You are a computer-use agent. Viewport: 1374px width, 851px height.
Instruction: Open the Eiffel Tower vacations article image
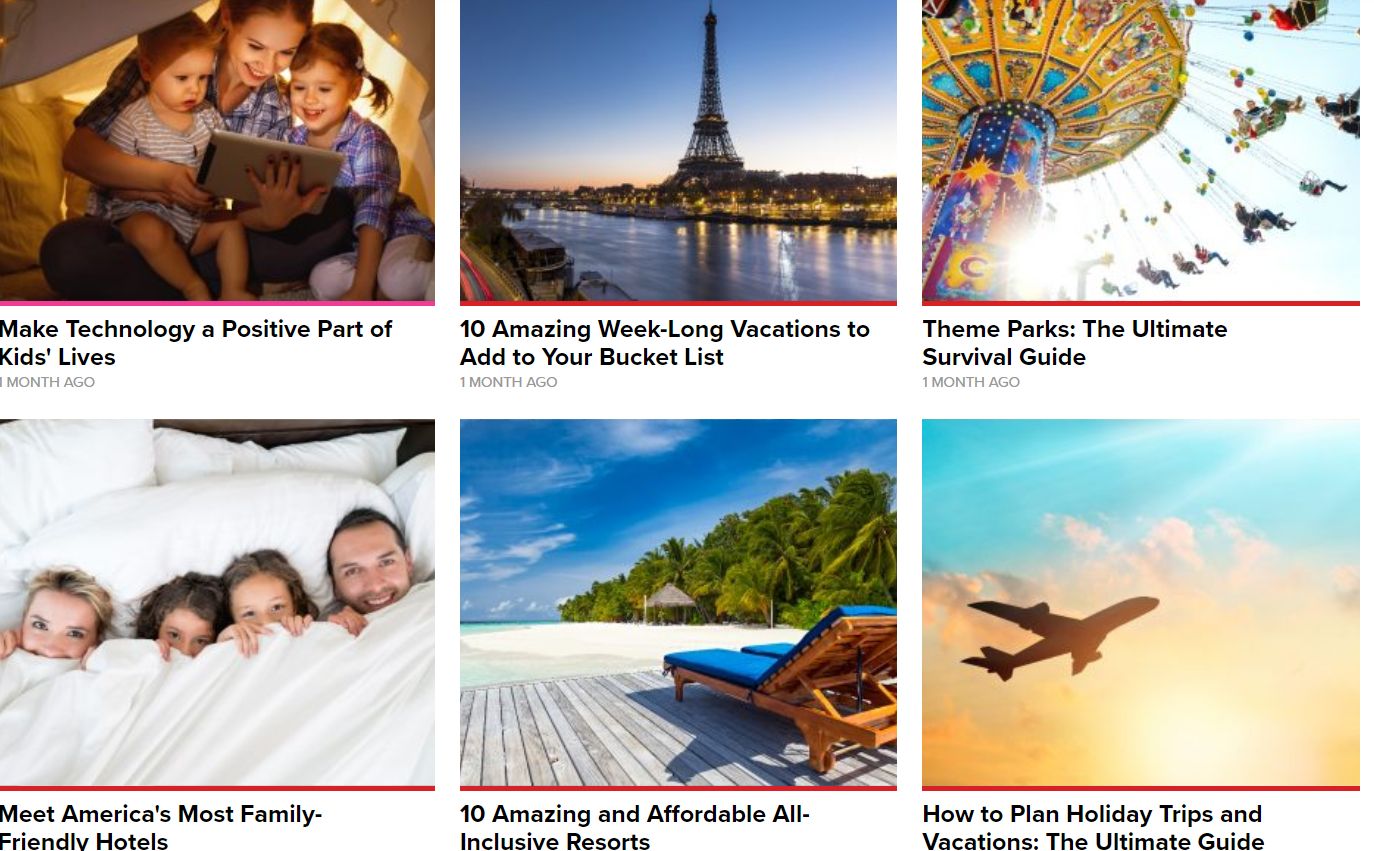(678, 150)
